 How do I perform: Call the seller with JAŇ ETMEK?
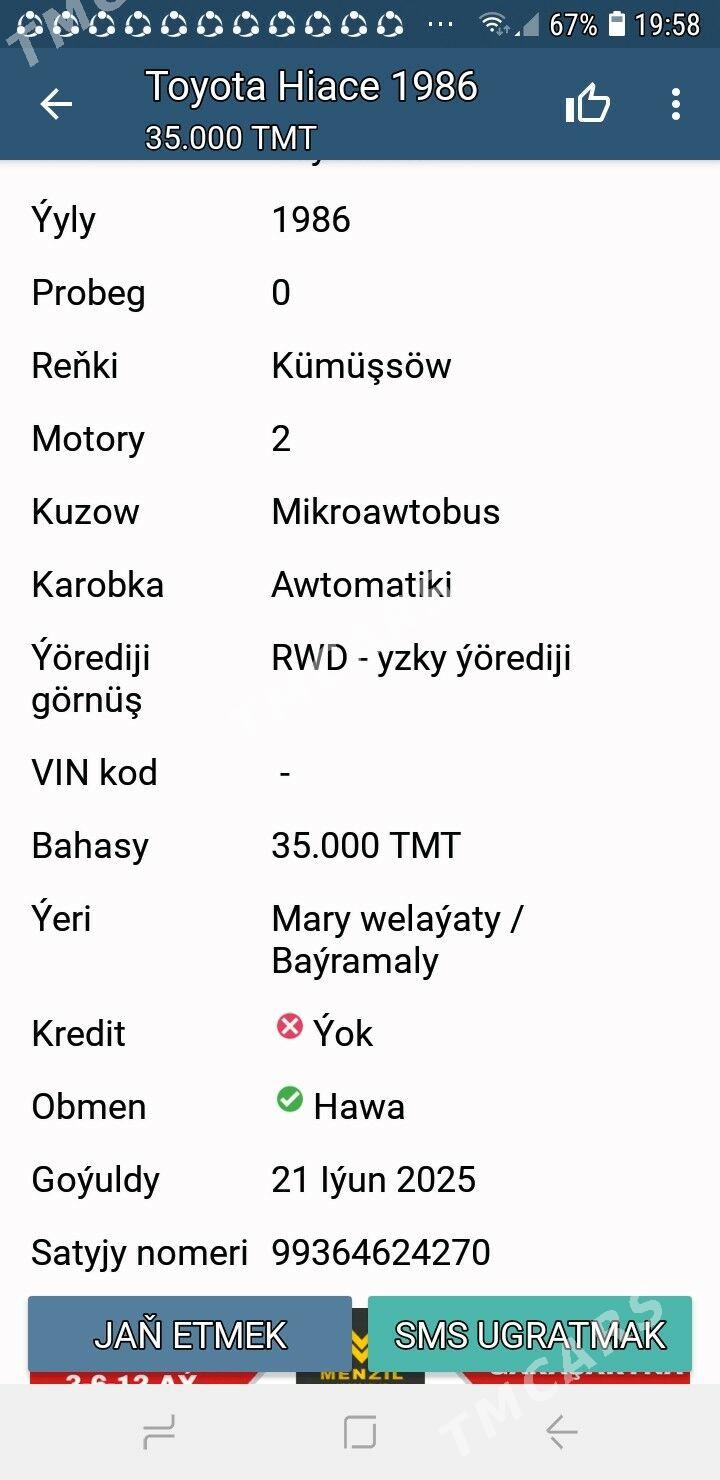(190, 1334)
